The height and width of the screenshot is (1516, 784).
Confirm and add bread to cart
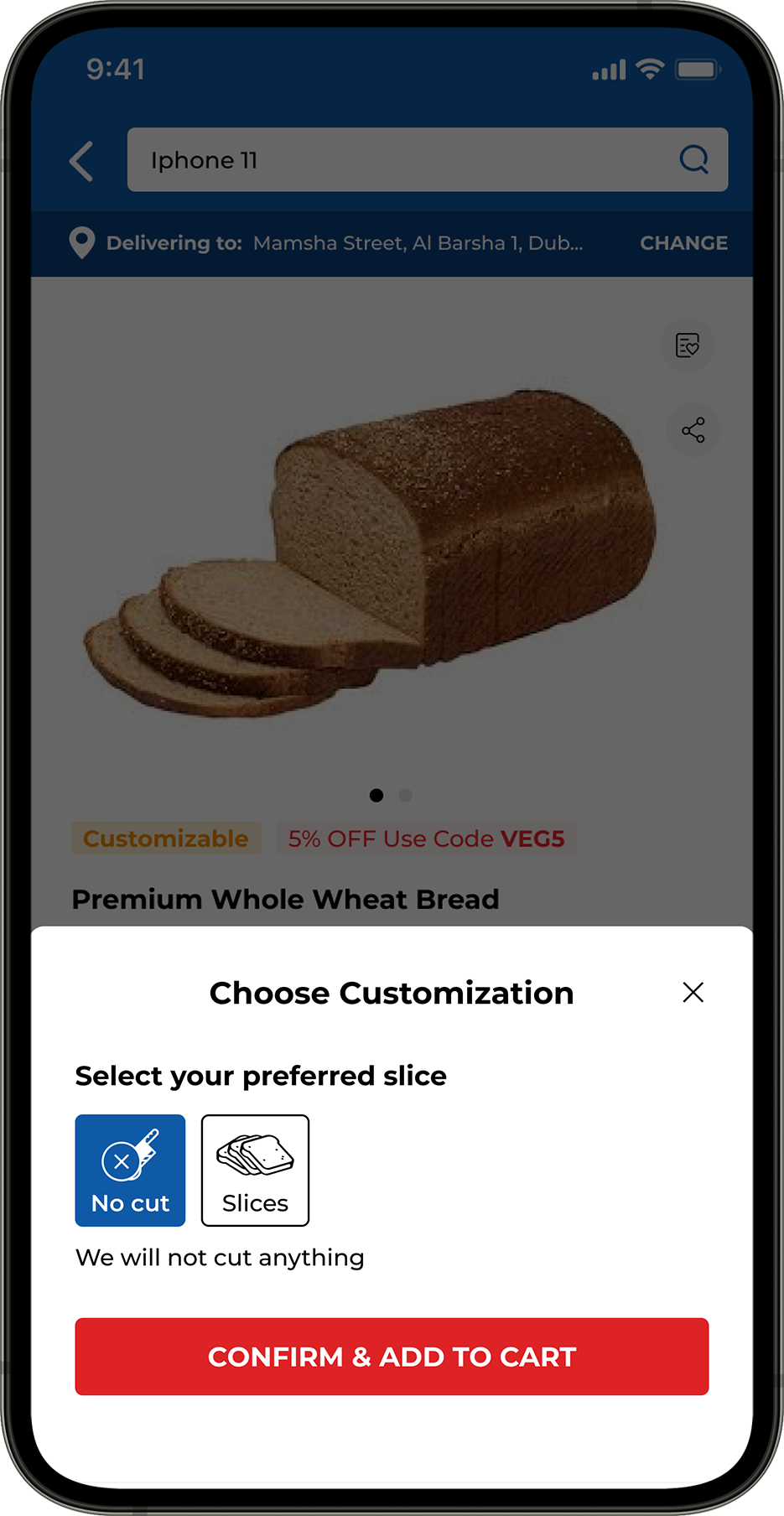392,1357
